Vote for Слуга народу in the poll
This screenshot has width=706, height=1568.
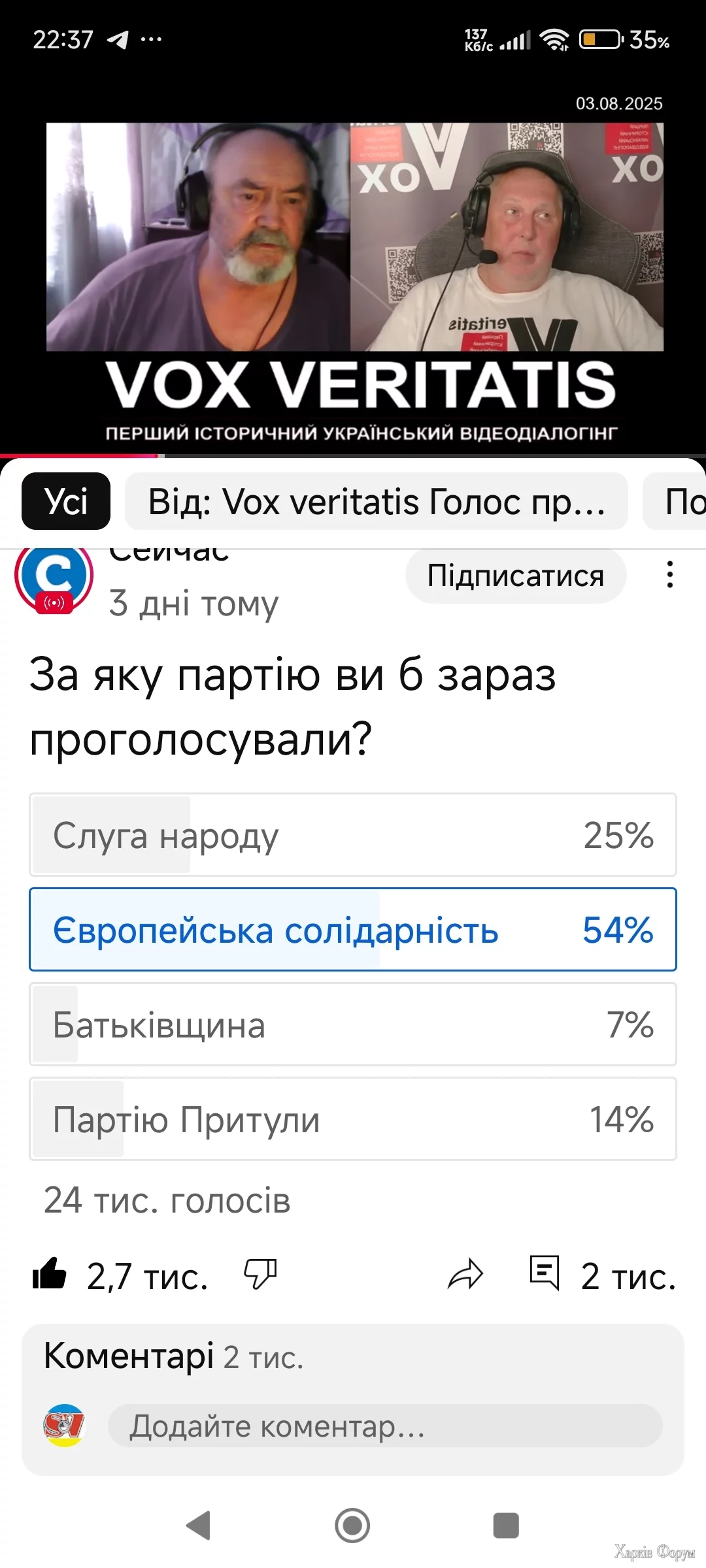click(352, 835)
